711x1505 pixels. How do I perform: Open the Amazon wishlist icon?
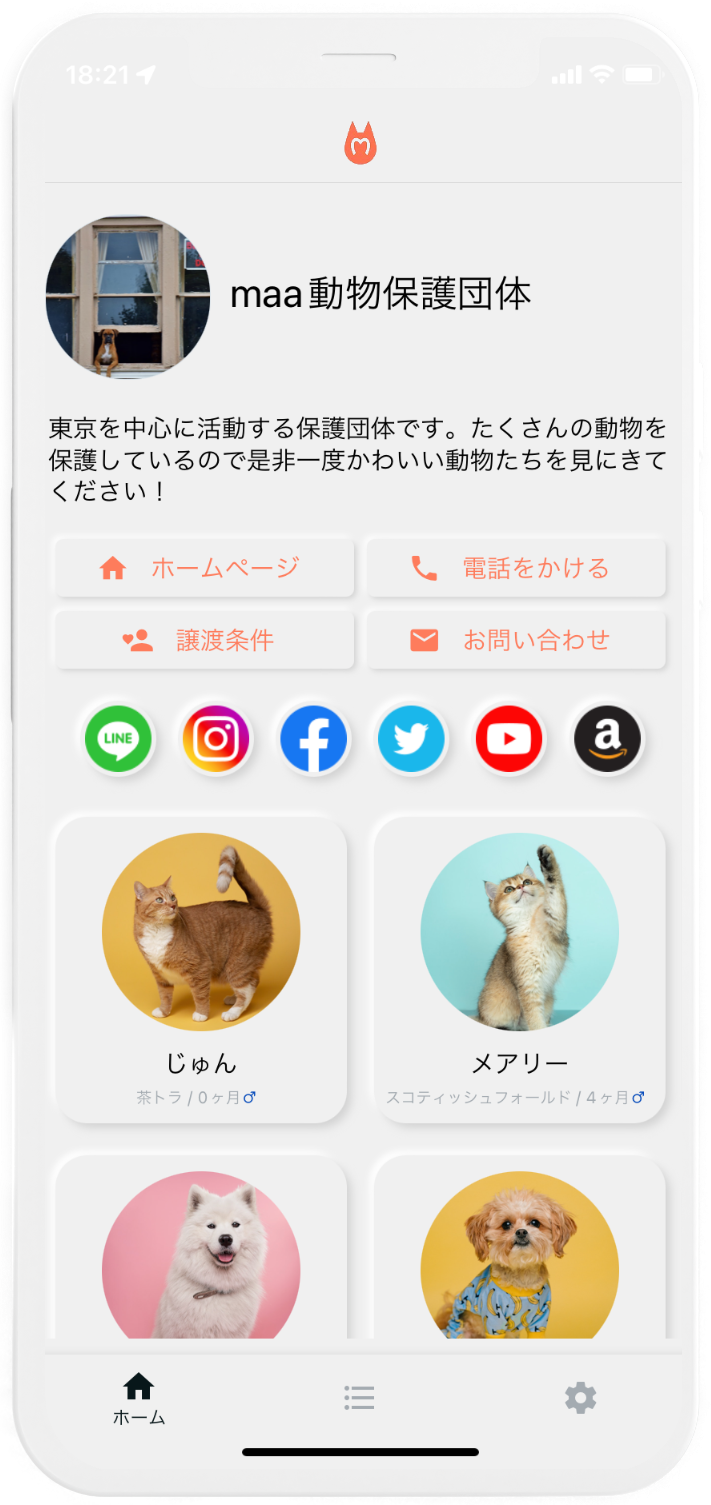point(607,739)
